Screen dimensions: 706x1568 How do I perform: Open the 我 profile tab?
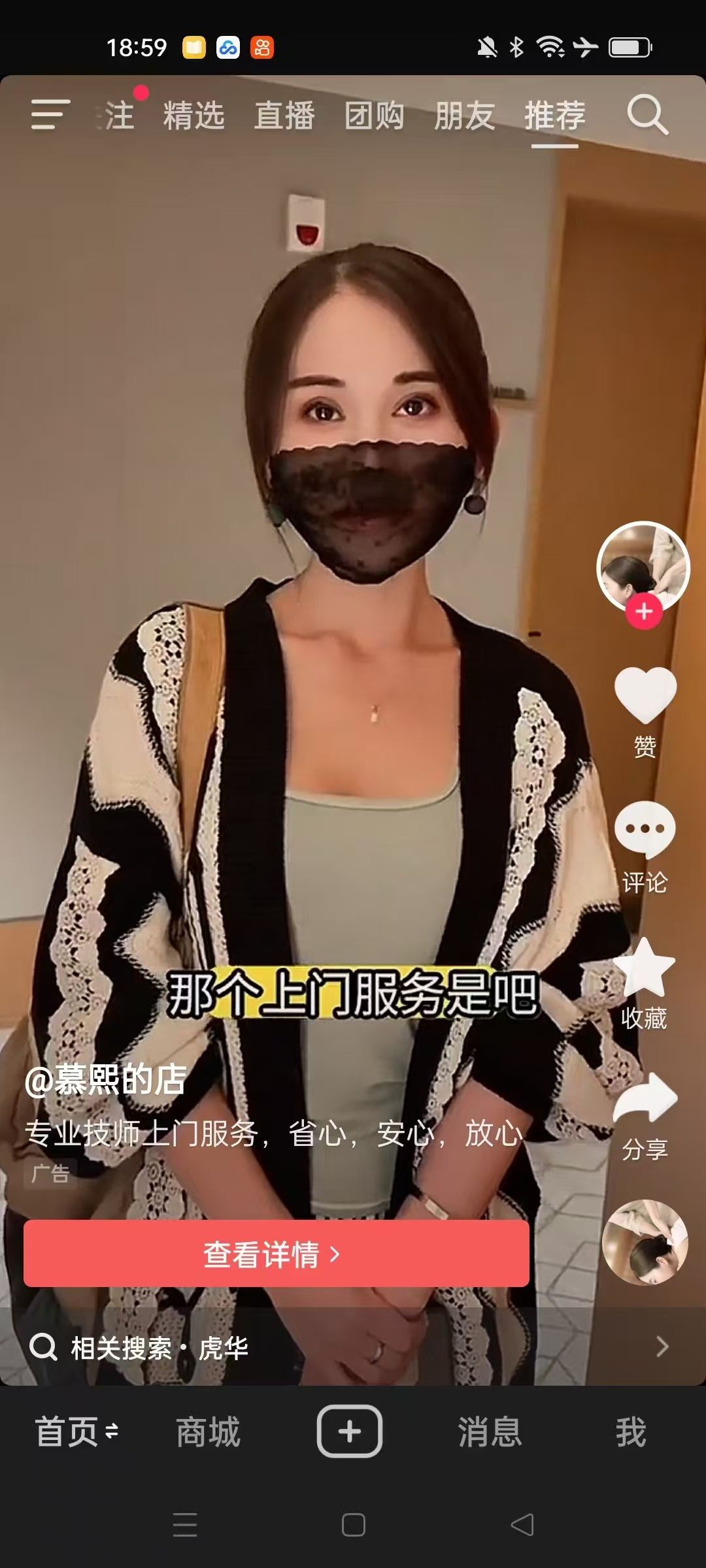(630, 1431)
